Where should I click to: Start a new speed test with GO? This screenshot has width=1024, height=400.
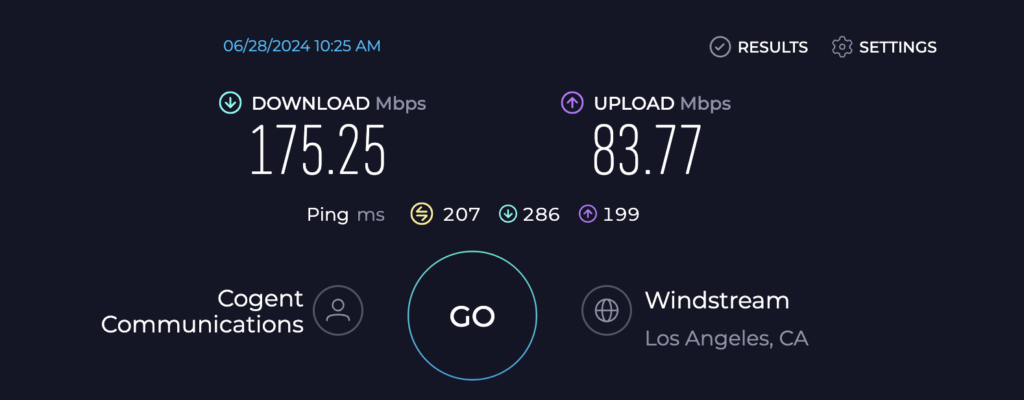click(x=472, y=316)
